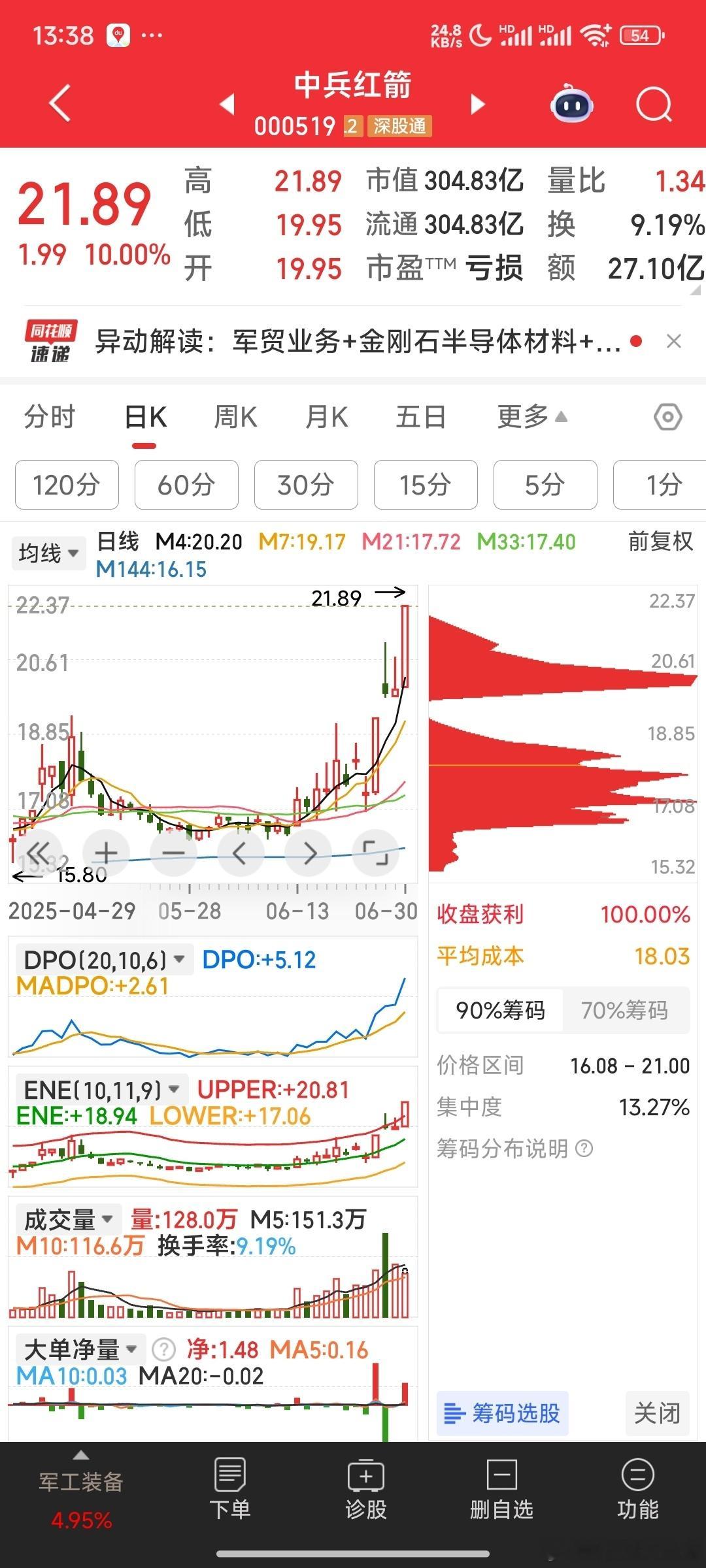This screenshot has width=706, height=1568.
Task: Go back using the top-left arrow
Action: (x=60, y=103)
